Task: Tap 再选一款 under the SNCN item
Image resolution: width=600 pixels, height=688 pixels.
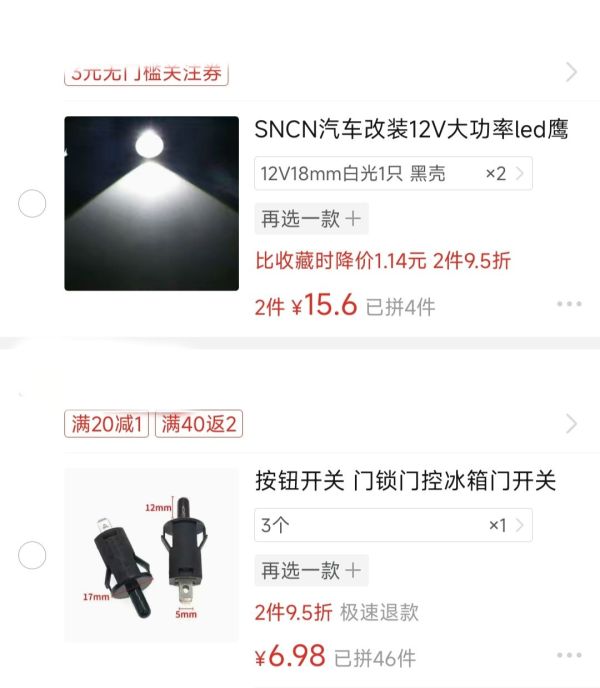Action: click(311, 218)
